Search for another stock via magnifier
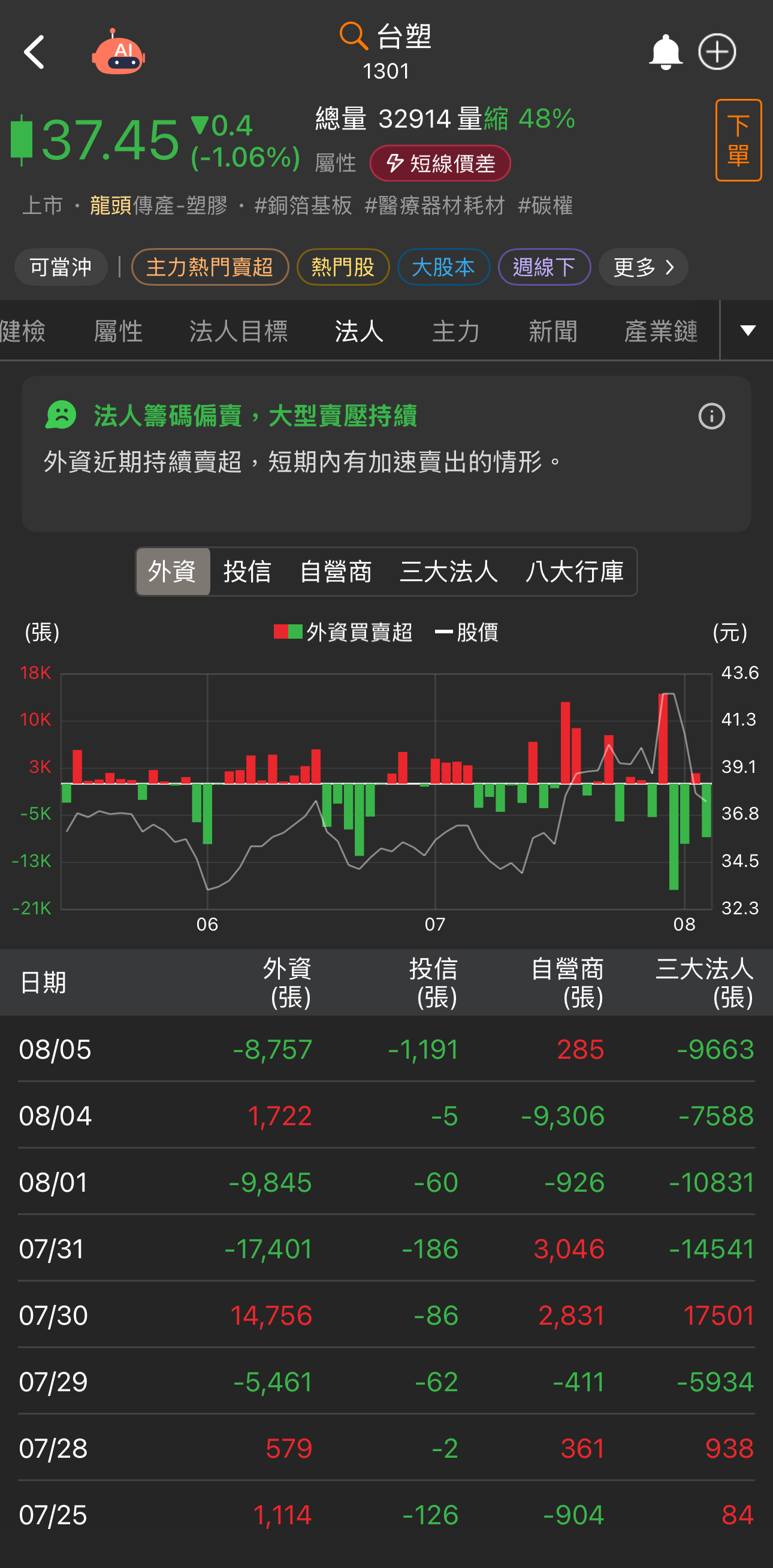The width and height of the screenshot is (773, 1568). (x=353, y=35)
